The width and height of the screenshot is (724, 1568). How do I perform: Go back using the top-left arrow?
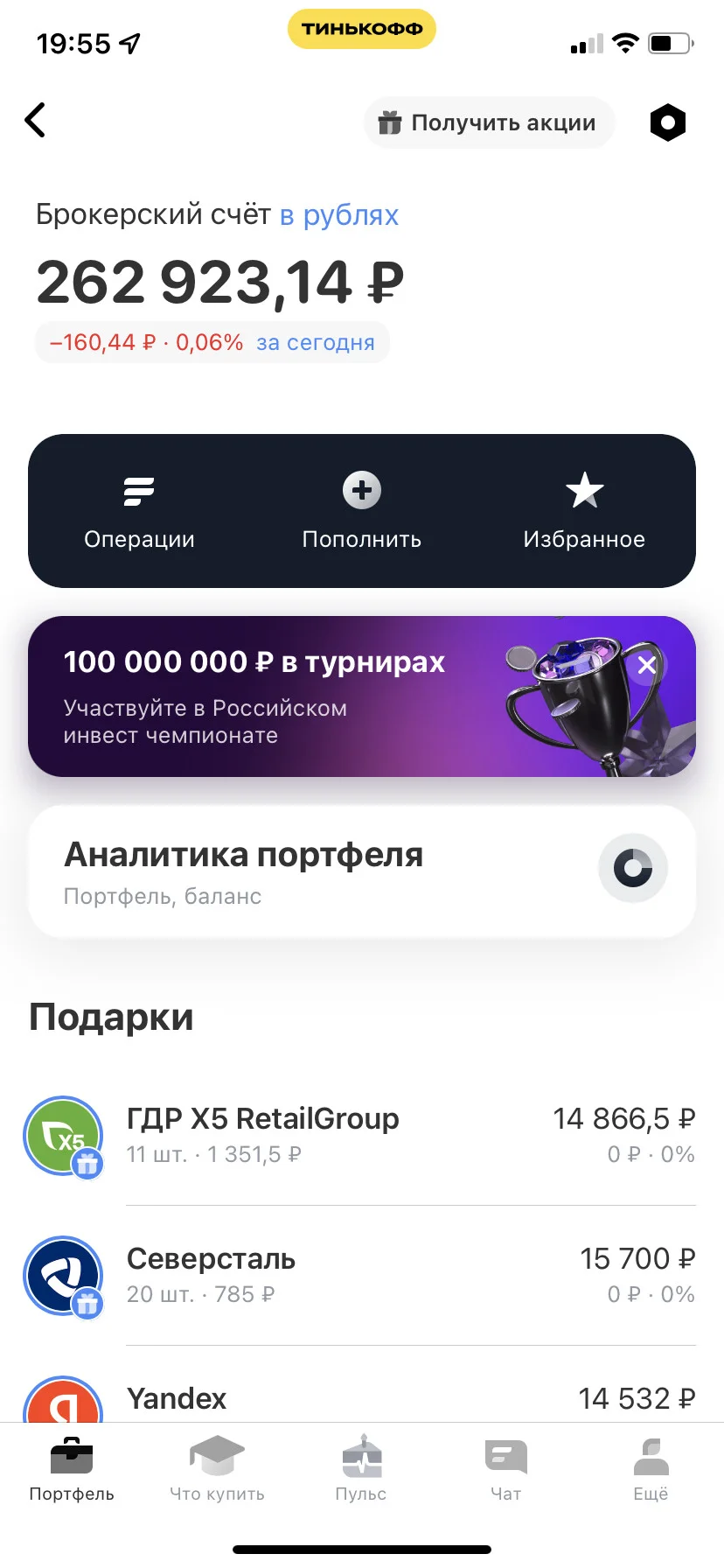click(x=35, y=121)
